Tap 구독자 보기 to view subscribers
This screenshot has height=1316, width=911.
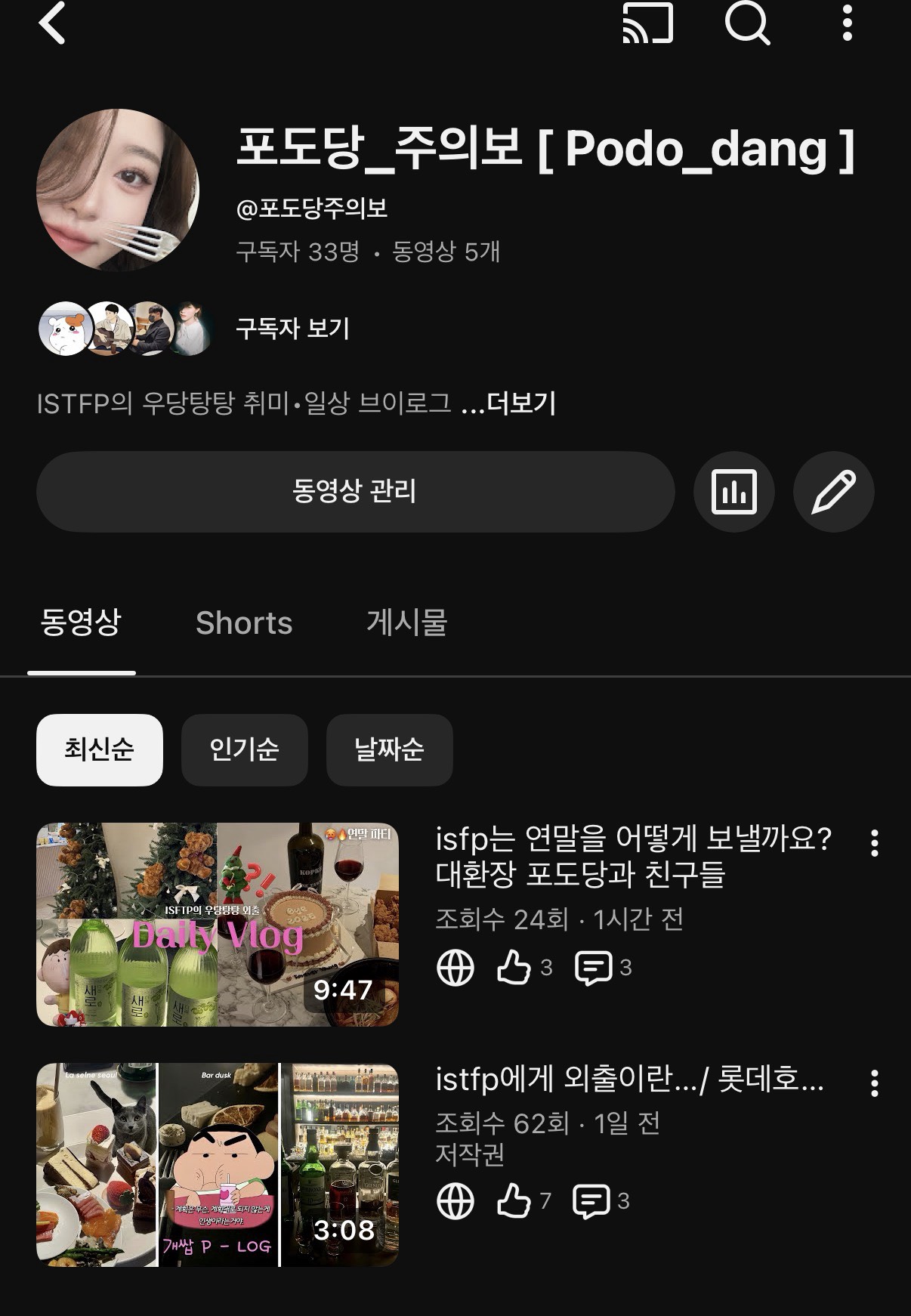292,329
